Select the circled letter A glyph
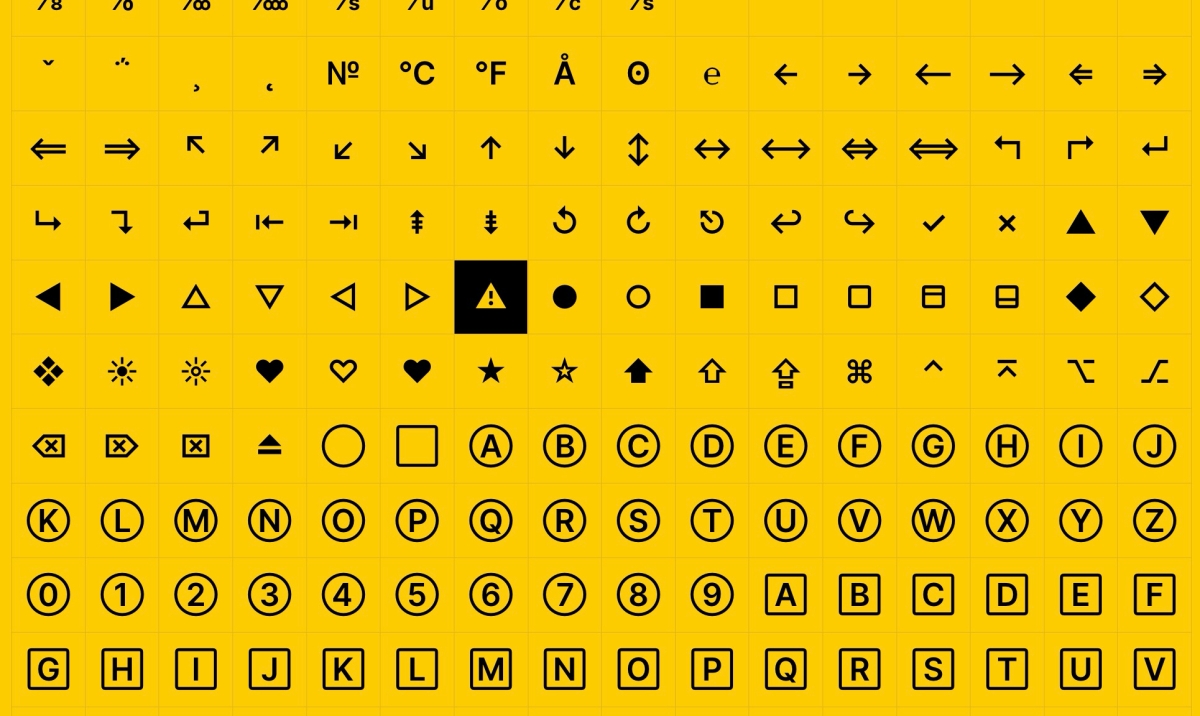The width and height of the screenshot is (1200, 716). point(490,447)
